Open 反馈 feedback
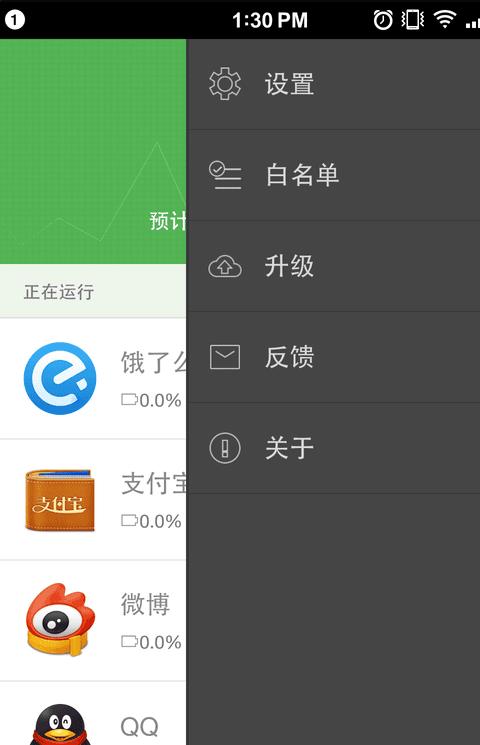The height and width of the screenshot is (745, 480). click(x=333, y=357)
